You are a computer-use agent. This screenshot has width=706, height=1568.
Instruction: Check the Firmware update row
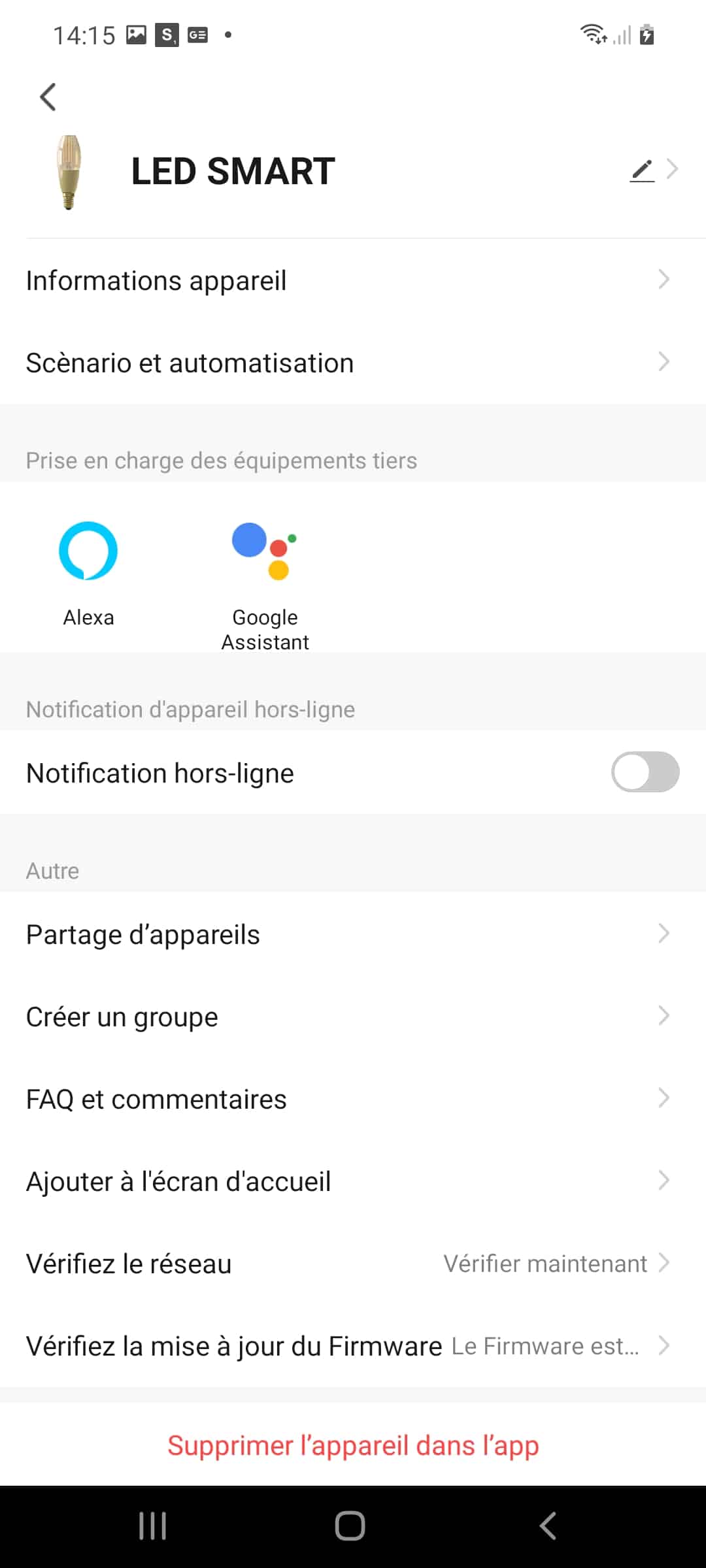click(353, 1346)
